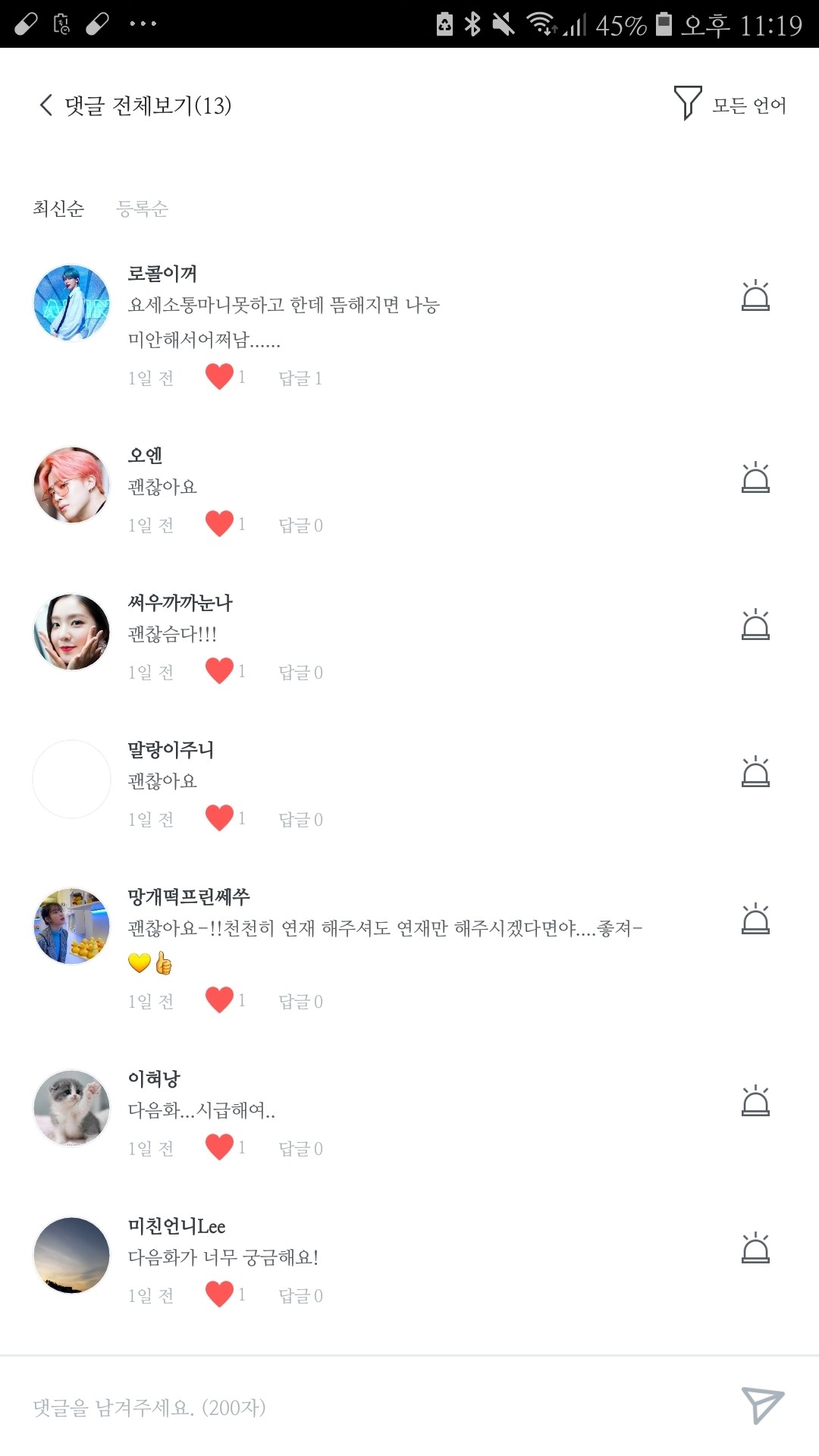Viewport: 819px width, 1456px height.
Task: Report 써우까까눈나's comment
Action: pyautogui.click(x=755, y=626)
